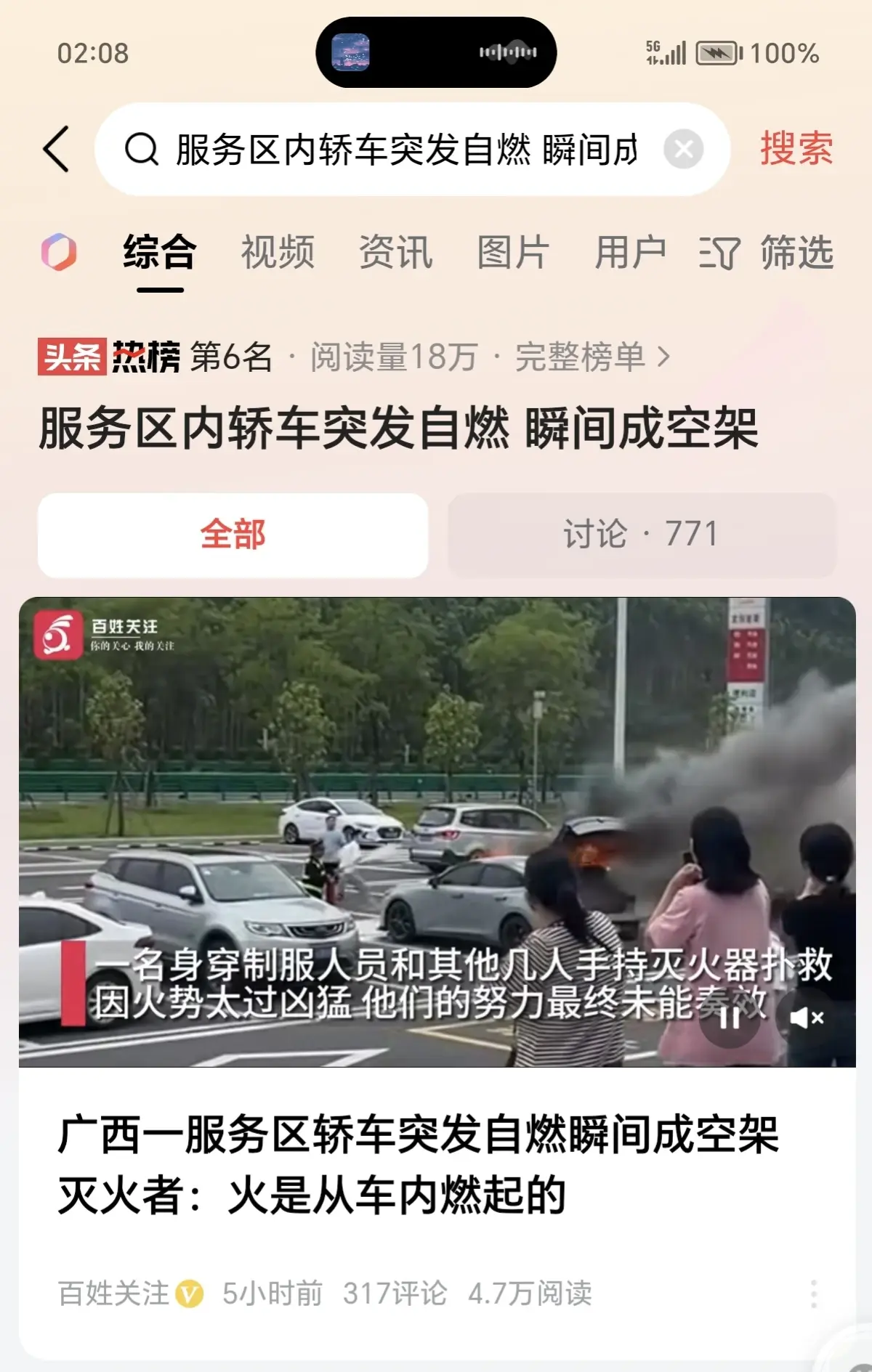
Task: Switch to 讨论 · 771 discussions
Action: [x=642, y=535]
